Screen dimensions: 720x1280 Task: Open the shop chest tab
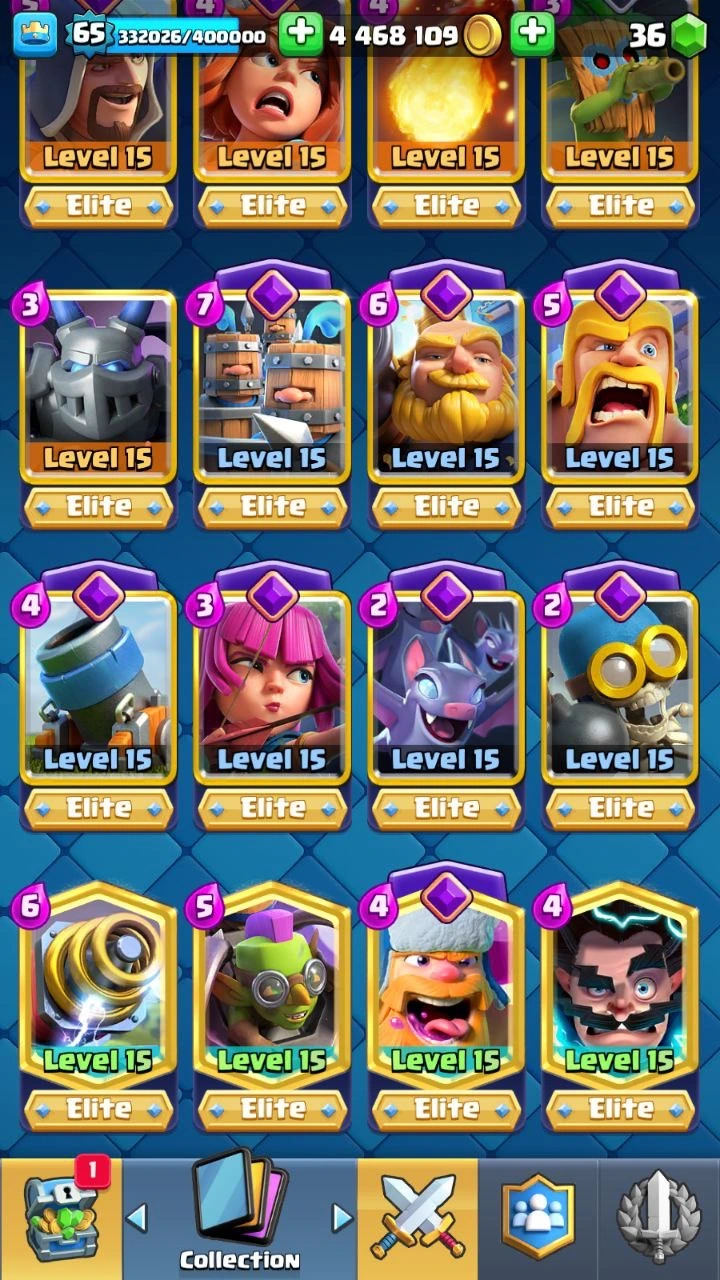[x=60, y=1218]
